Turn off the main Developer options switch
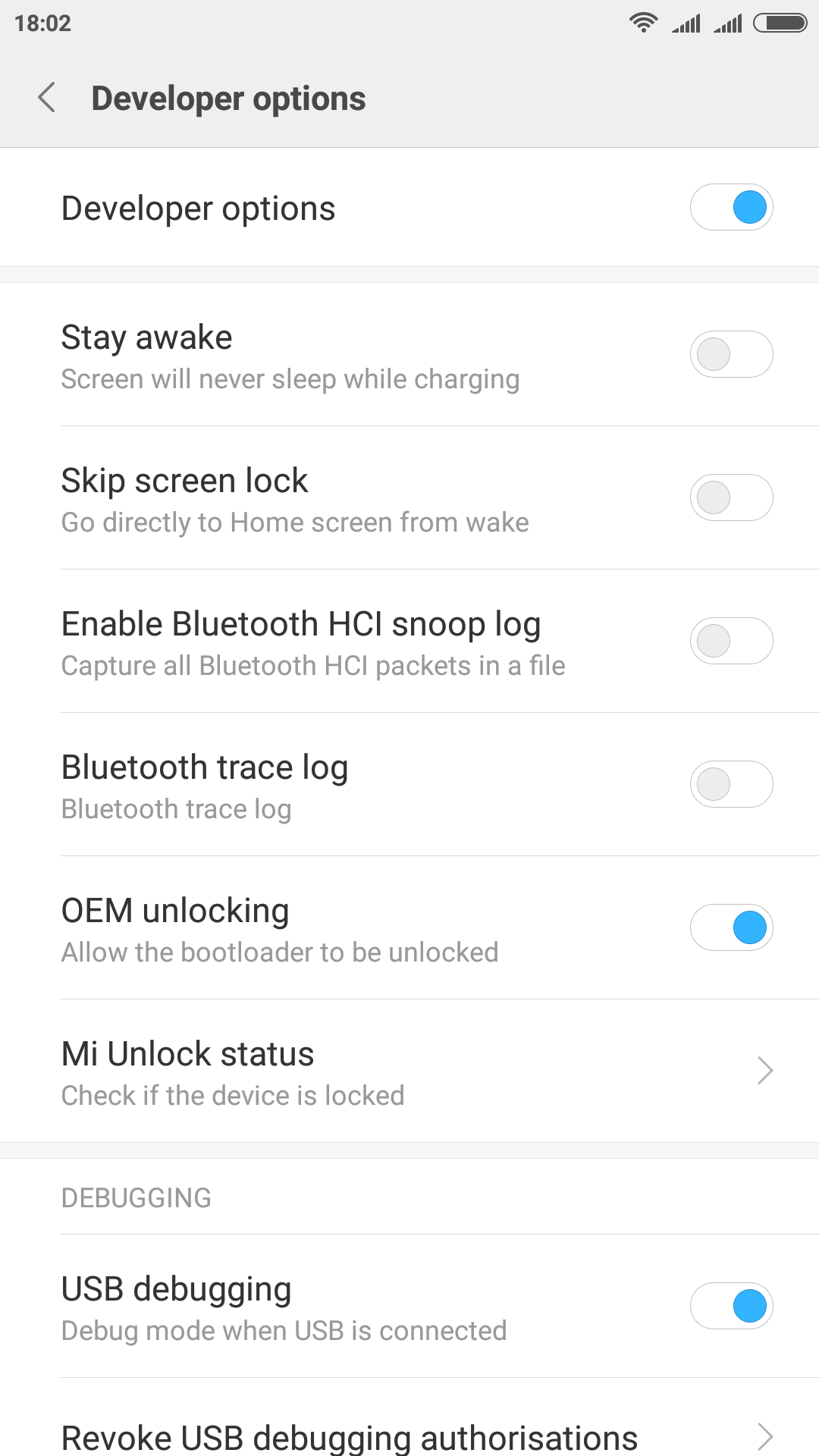Image resolution: width=819 pixels, height=1456 pixels. coord(731,207)
